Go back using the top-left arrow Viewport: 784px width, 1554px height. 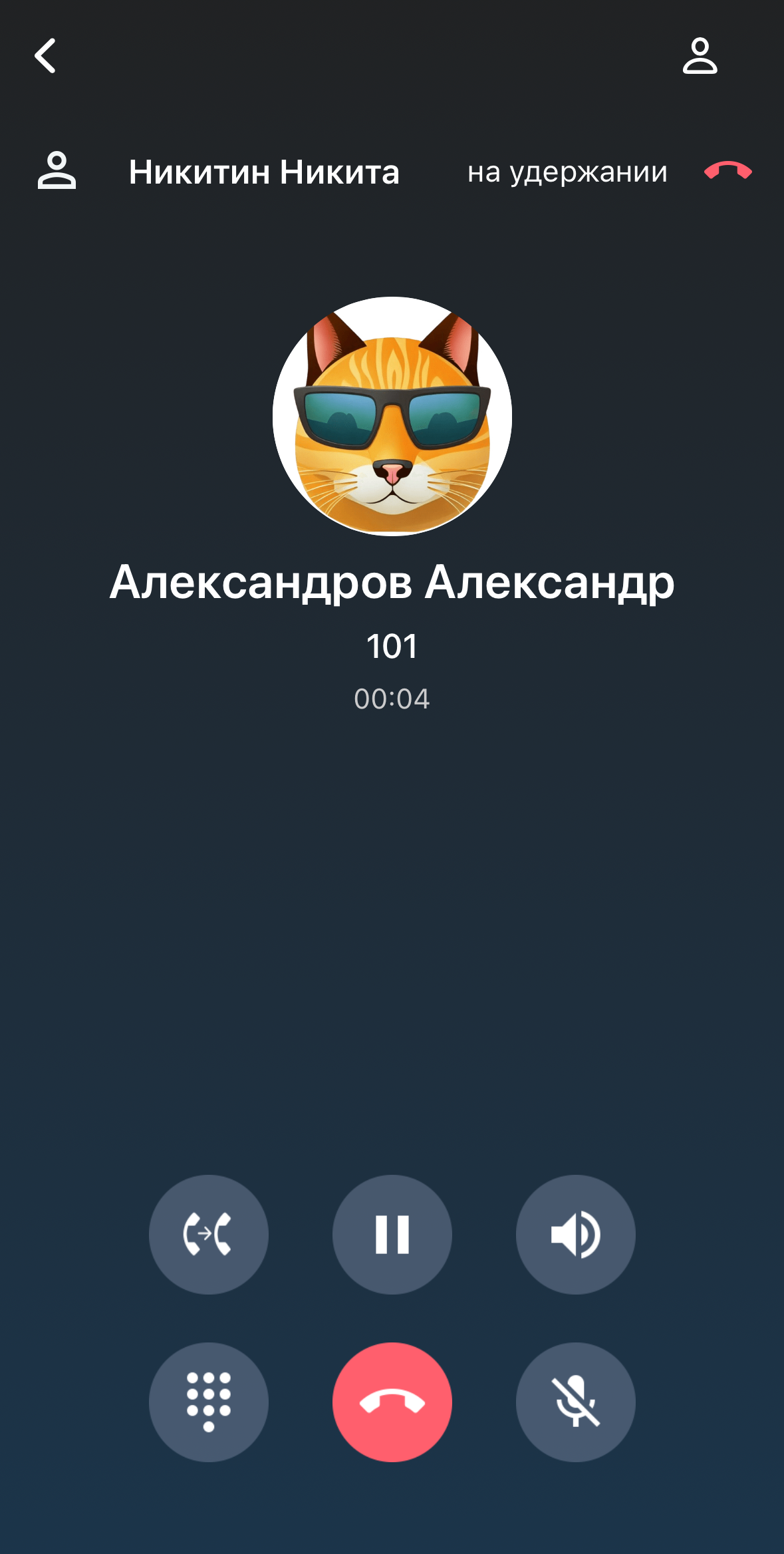pos(45,55)
